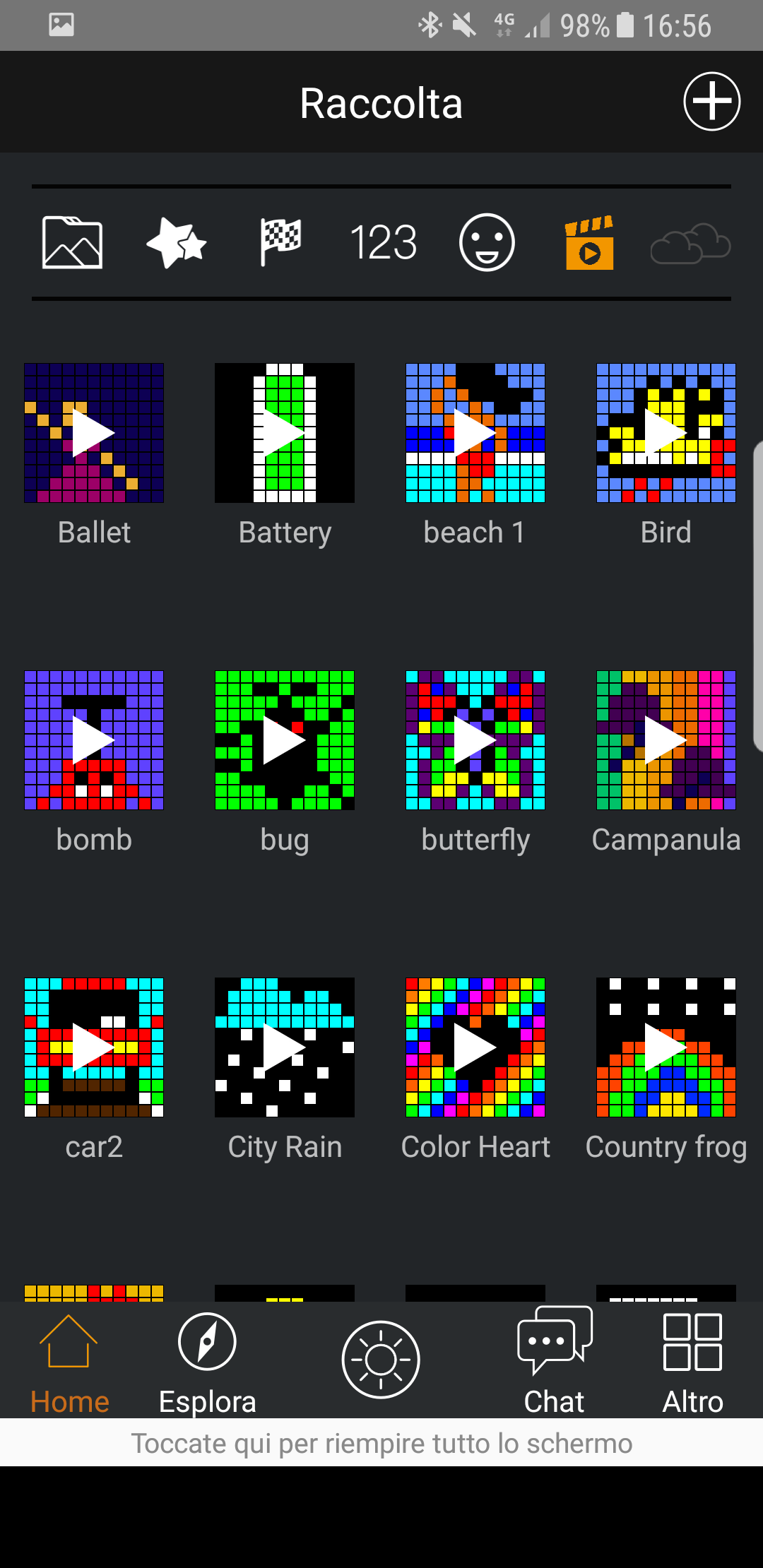The image size is (763, 1568).
Task: Open the smiley emoji category
Action: point(487,242)
